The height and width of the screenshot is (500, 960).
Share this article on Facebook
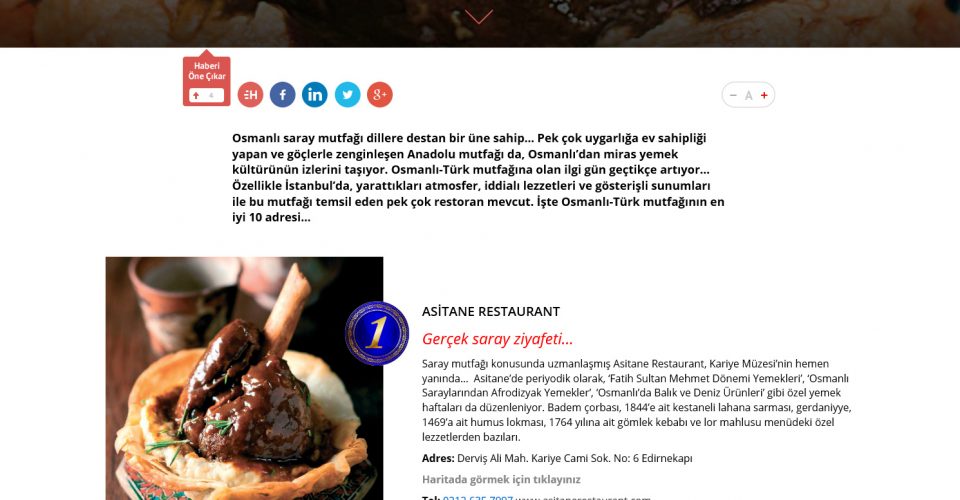[x=282, y=95]
